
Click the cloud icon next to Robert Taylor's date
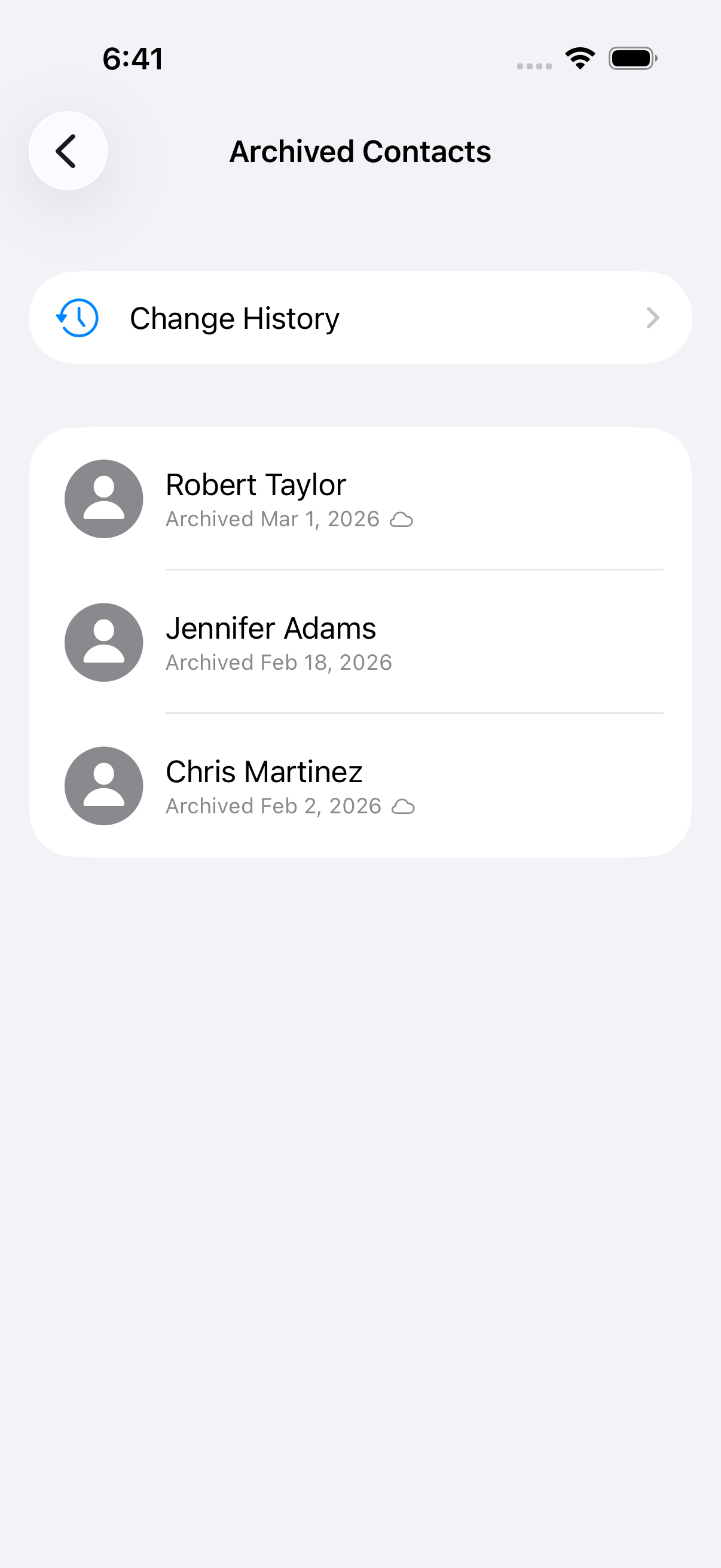tap(403, 520)
